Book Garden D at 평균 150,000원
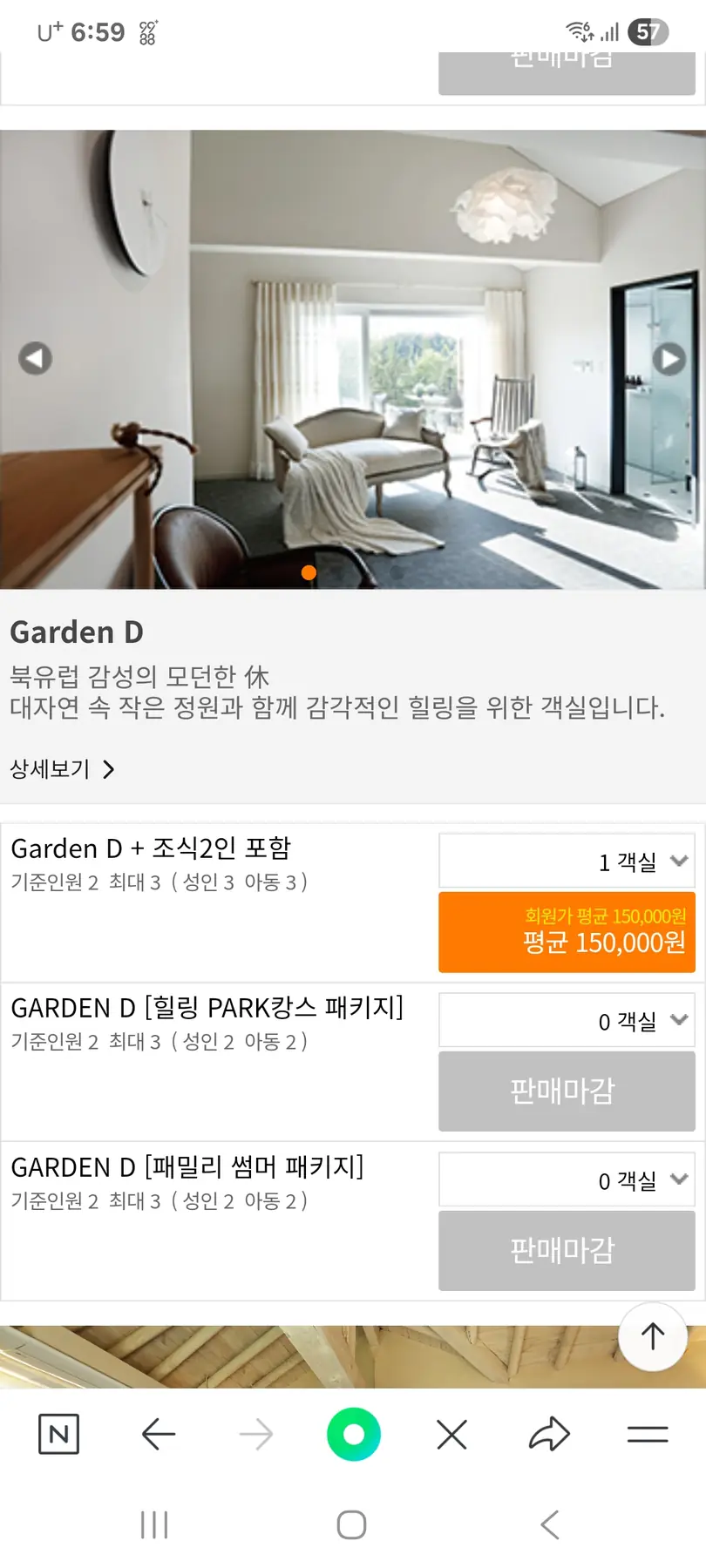 567,931
